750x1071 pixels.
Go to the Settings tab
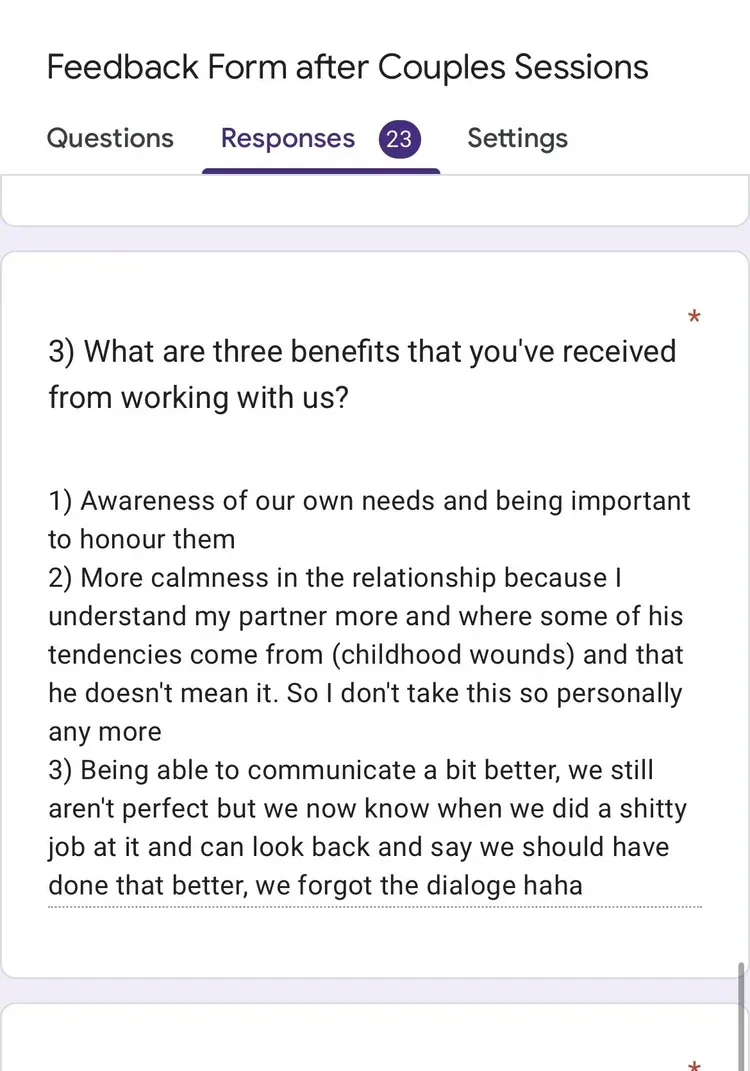tap(517, 139)
